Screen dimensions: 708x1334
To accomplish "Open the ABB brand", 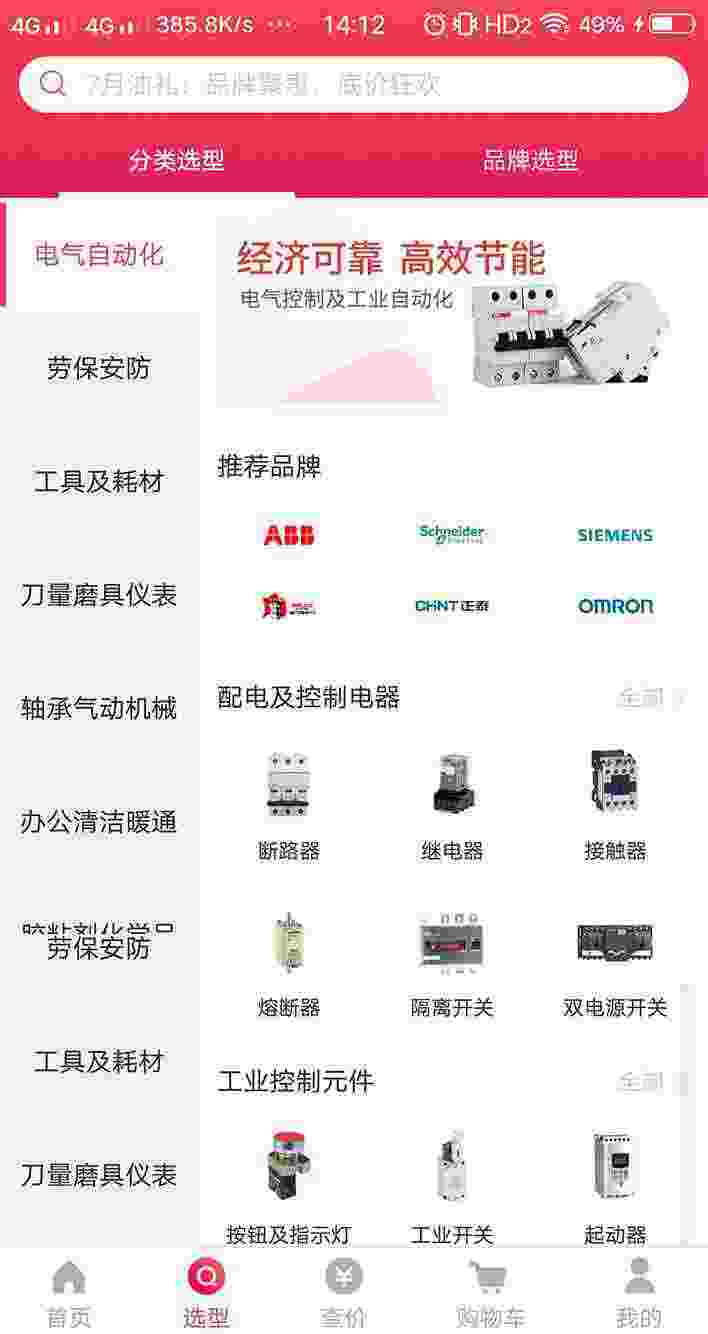I will pyautogui.click(x=289, y=535).
